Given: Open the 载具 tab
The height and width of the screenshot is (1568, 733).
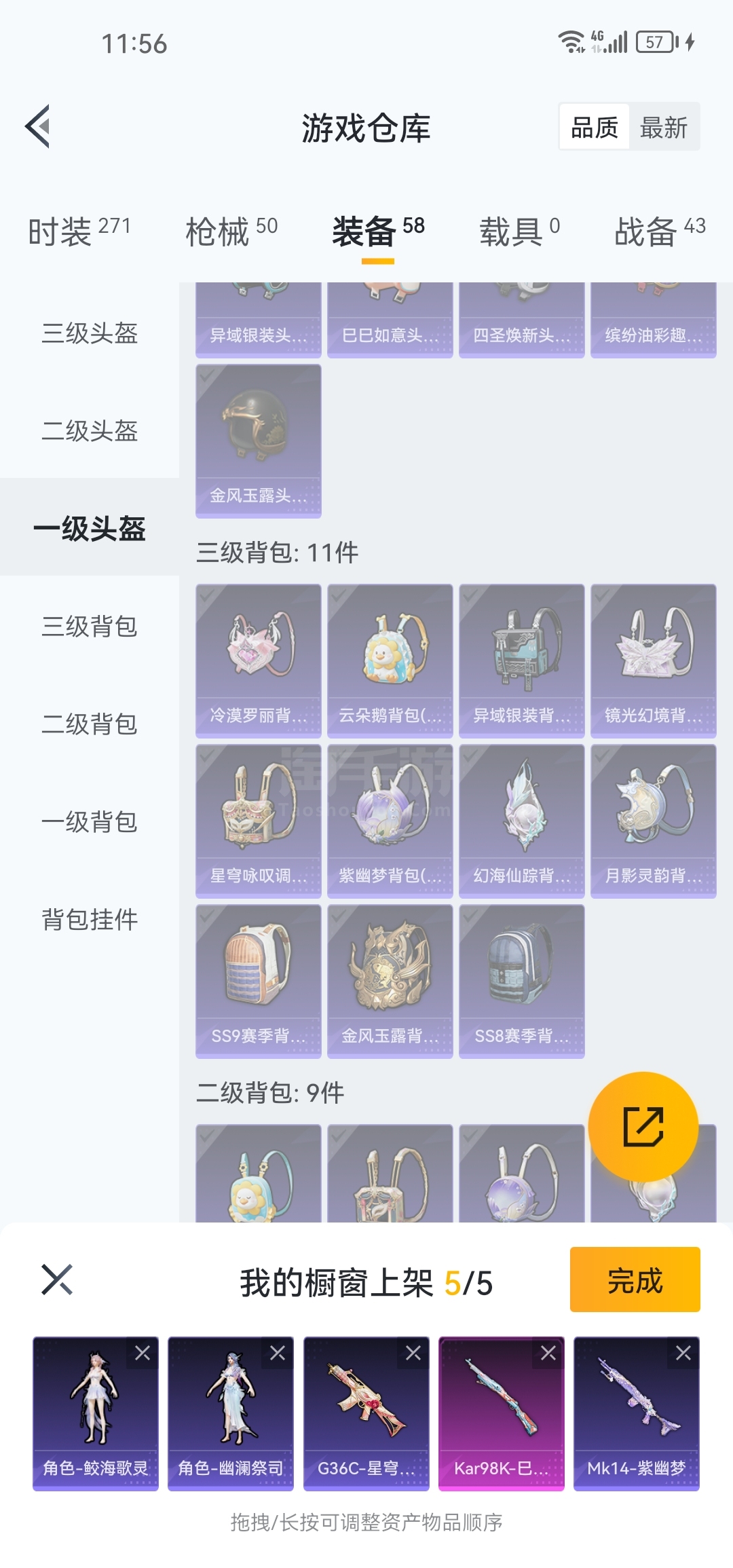Looking at the screenshot, I should (519, 231).
